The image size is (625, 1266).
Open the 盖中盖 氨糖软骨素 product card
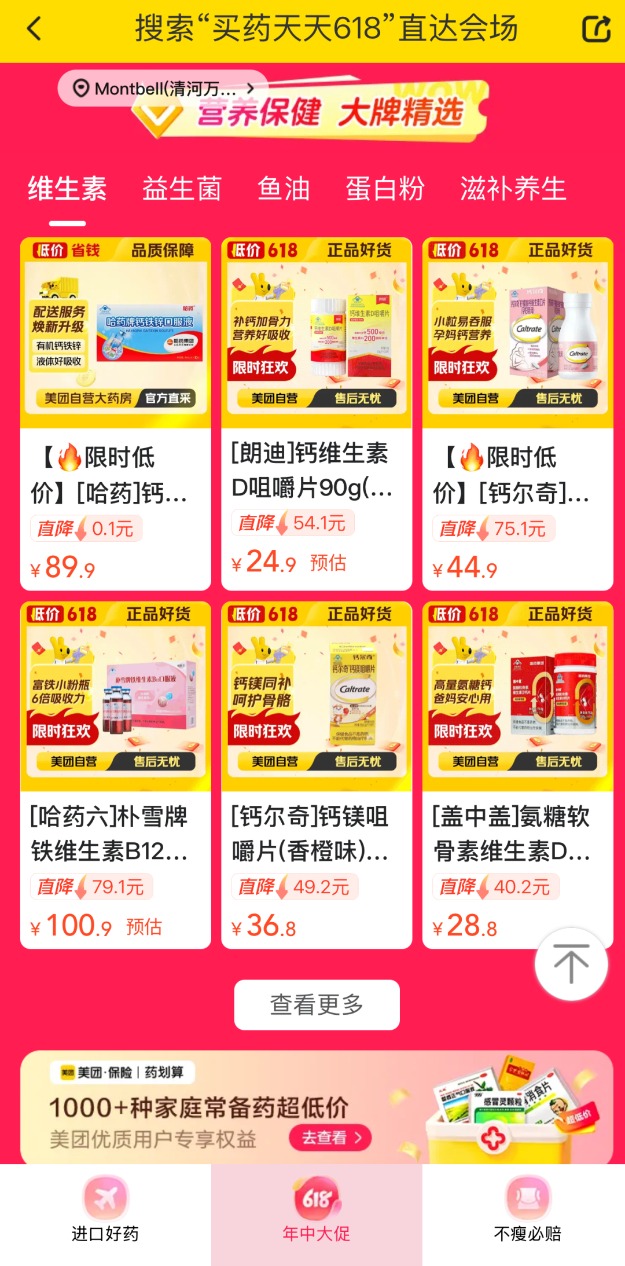518,774
